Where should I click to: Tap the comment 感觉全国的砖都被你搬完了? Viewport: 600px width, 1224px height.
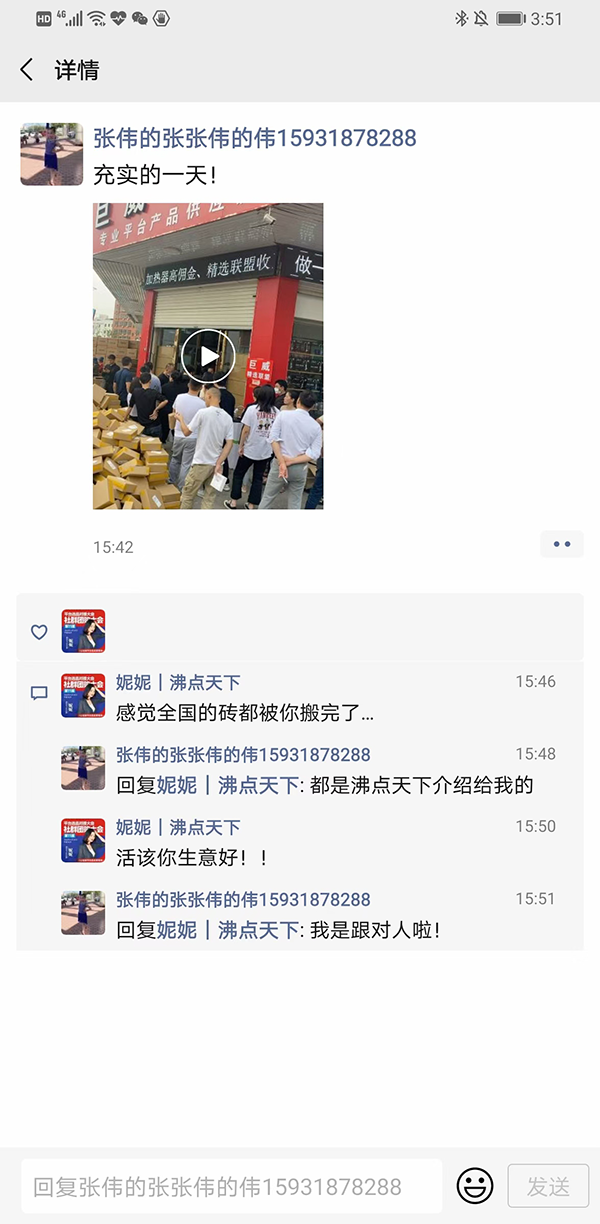pos(245,713)
